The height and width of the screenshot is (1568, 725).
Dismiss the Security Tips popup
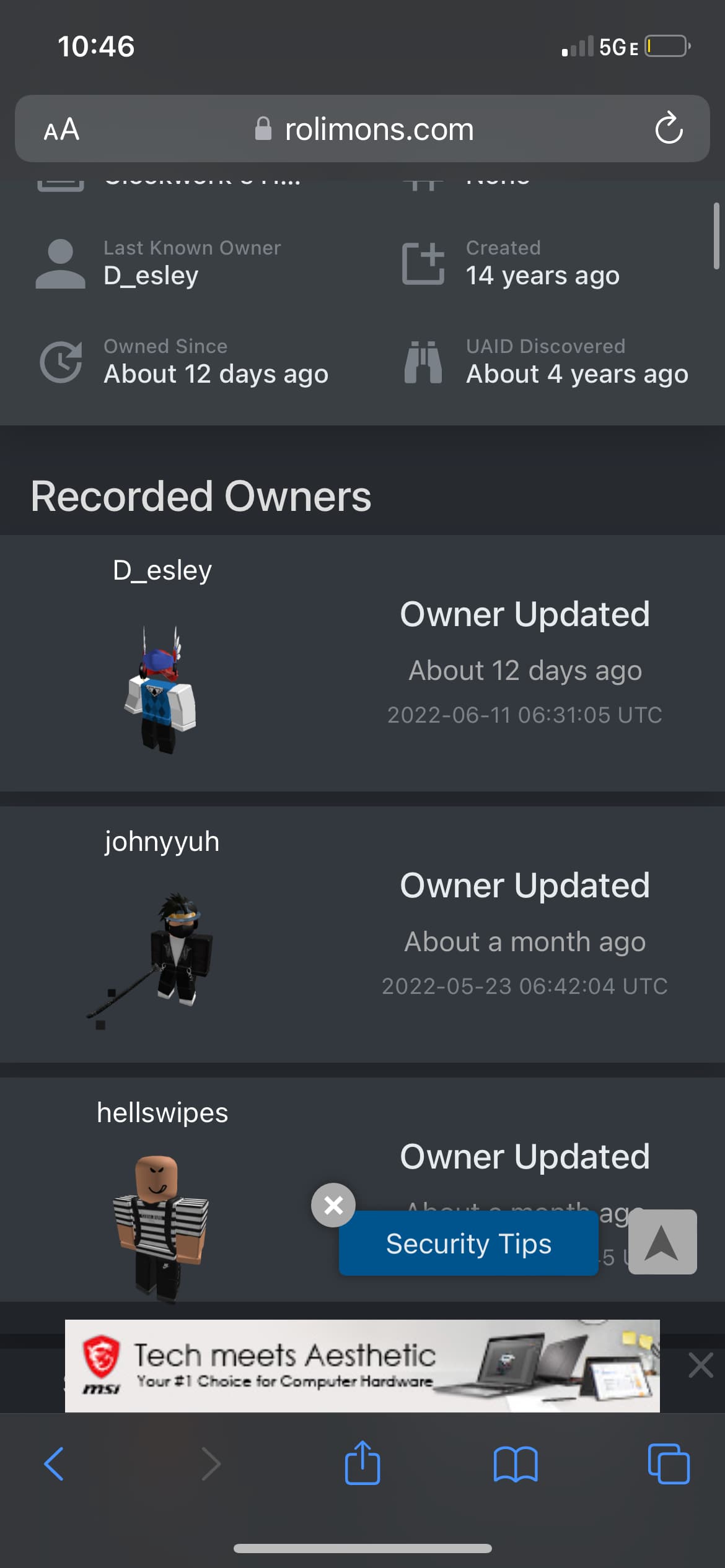point(333,1205)
